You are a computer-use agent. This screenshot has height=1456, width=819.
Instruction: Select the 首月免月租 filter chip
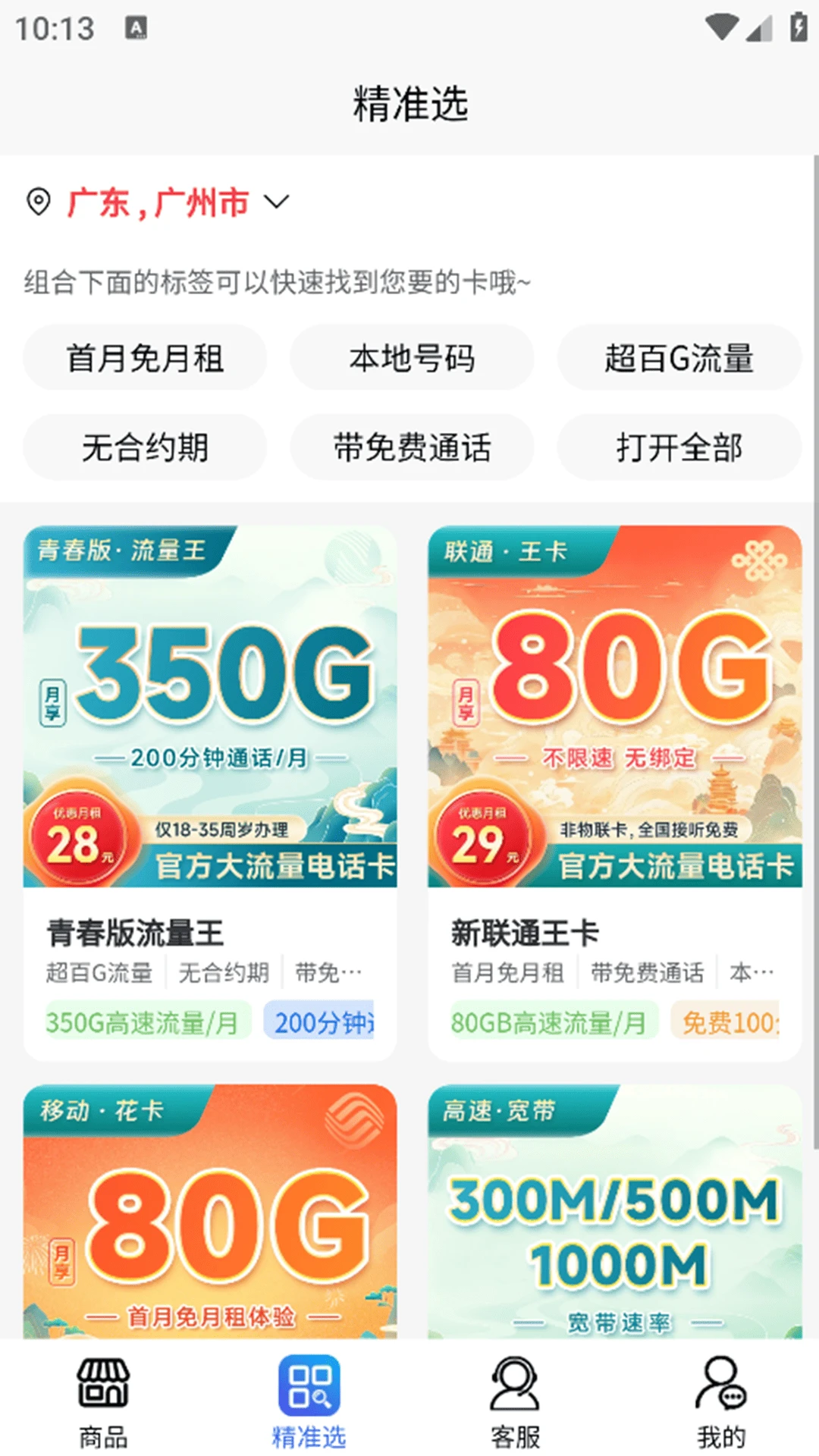coord(145,358)
